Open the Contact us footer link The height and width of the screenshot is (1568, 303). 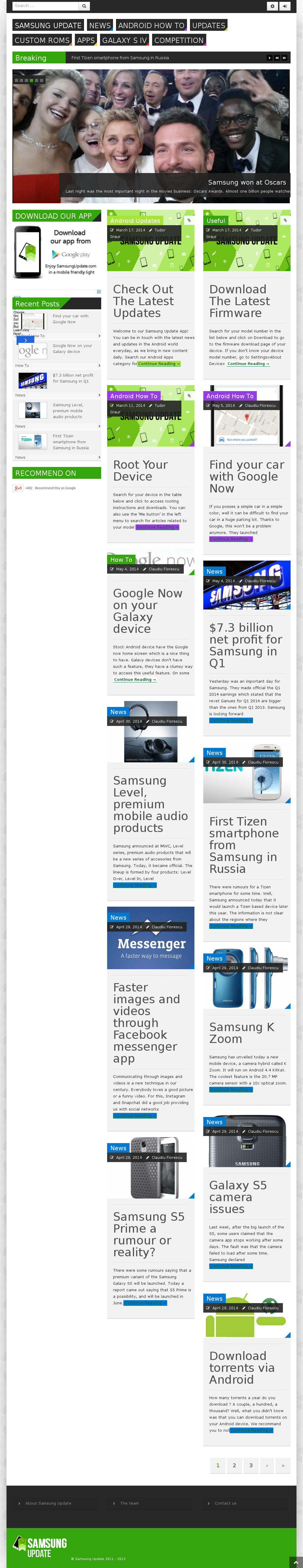[225, 1503]
